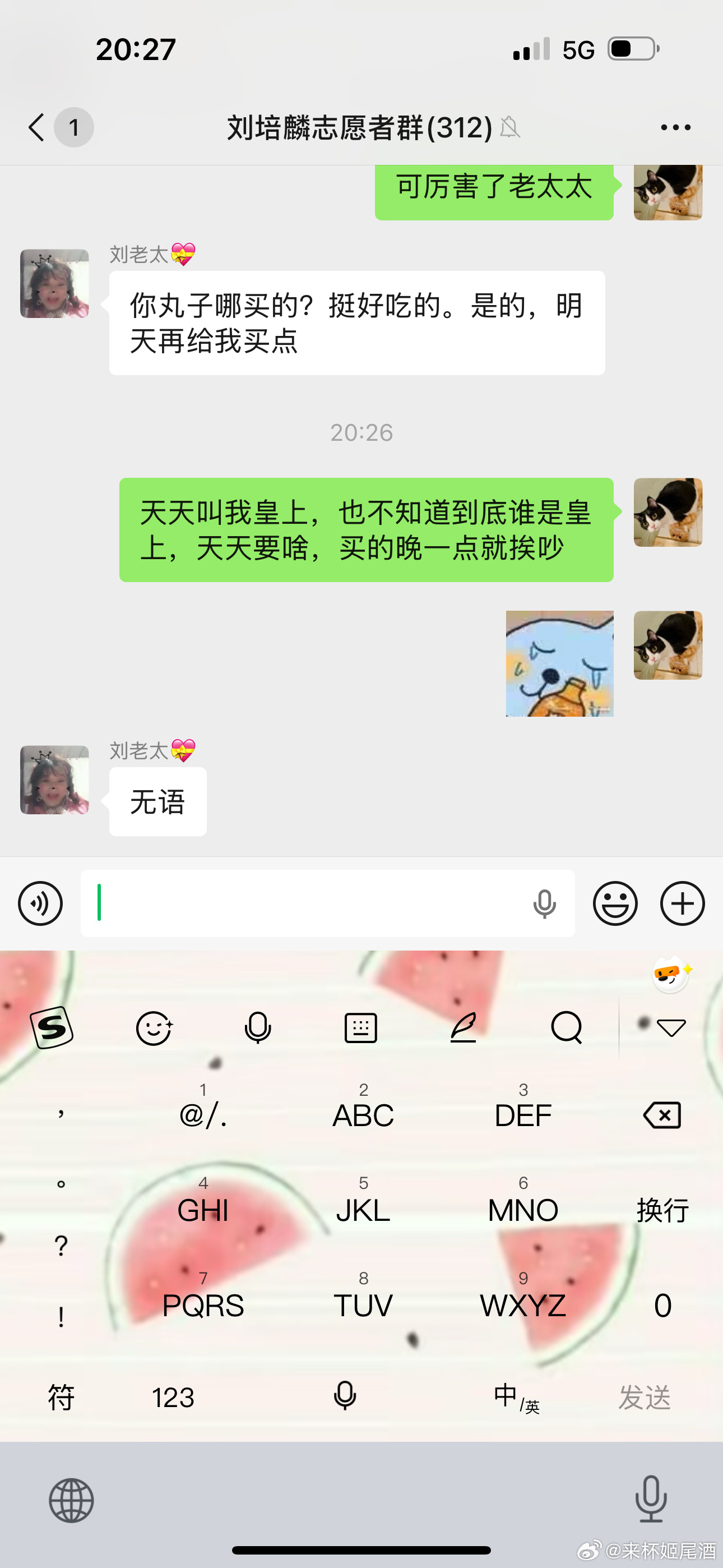Go back to the chat list

click(36, 127)
